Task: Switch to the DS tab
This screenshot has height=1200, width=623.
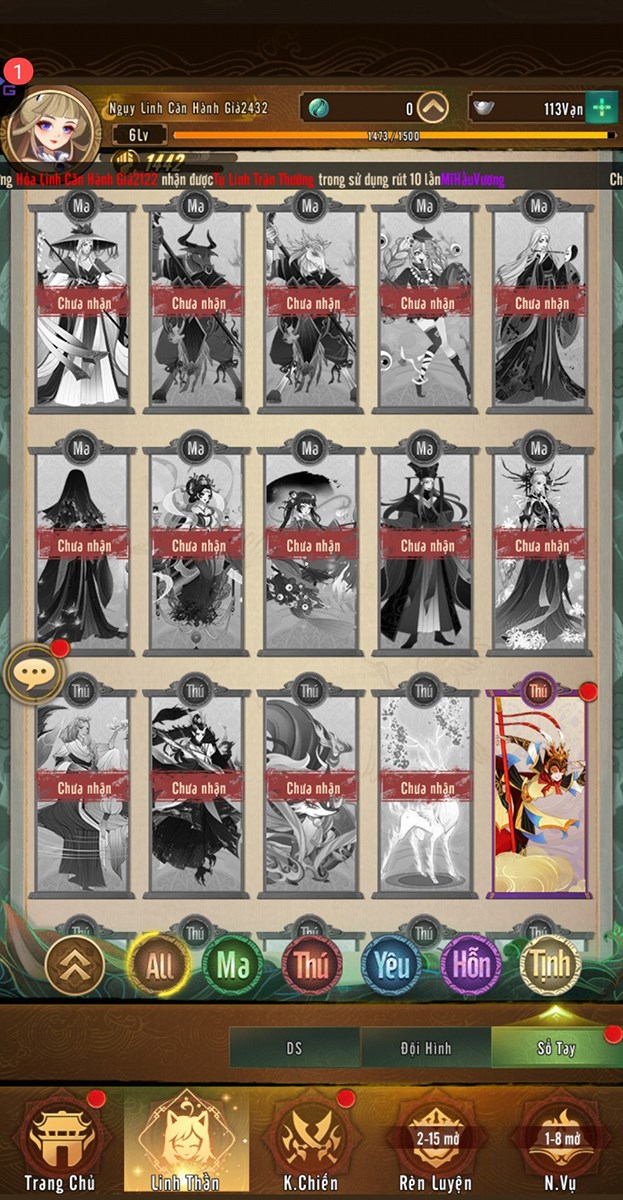Action: [294, 1048]
